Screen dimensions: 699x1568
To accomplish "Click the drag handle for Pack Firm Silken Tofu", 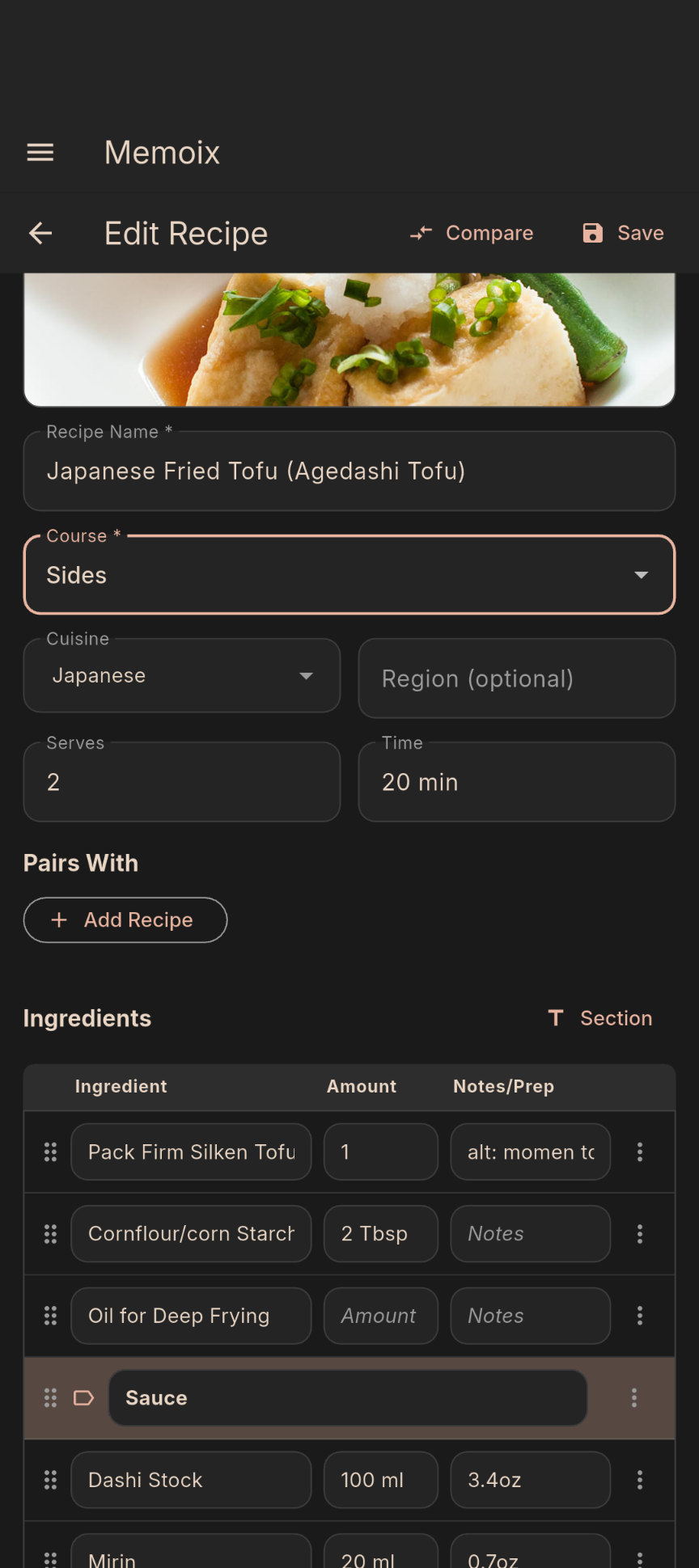I will point(50,1152).
